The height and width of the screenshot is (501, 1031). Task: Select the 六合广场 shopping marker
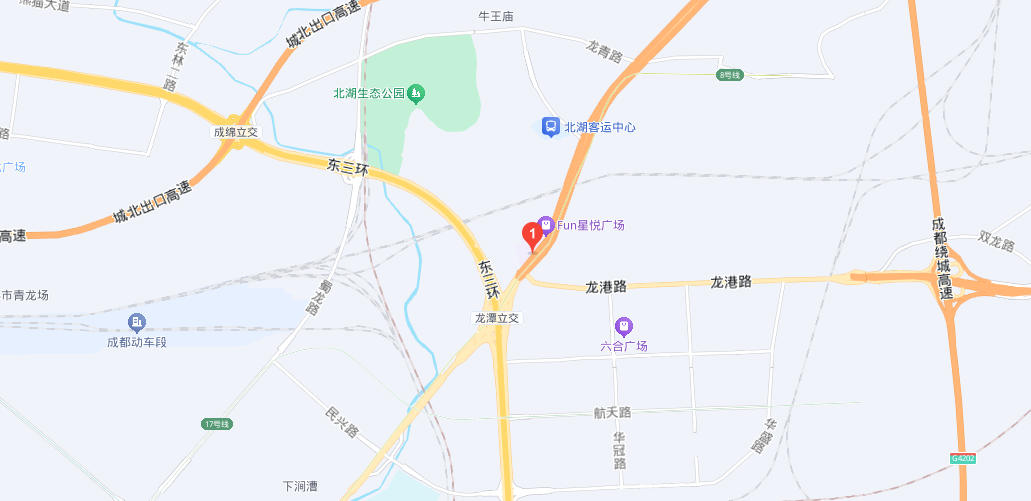pyautogui.click(x=624, y=326)
